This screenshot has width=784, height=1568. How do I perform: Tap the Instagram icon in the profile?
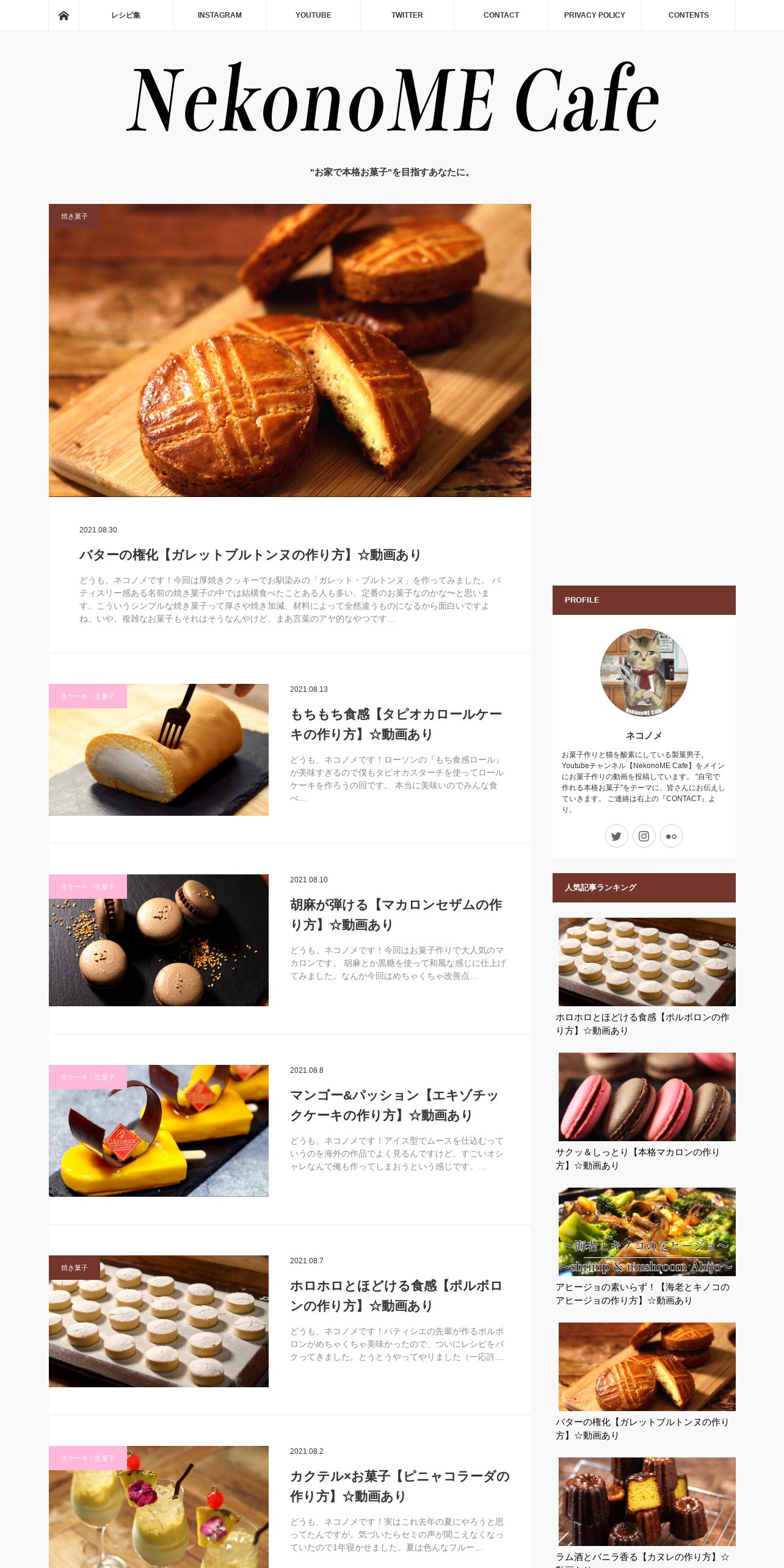644,836
